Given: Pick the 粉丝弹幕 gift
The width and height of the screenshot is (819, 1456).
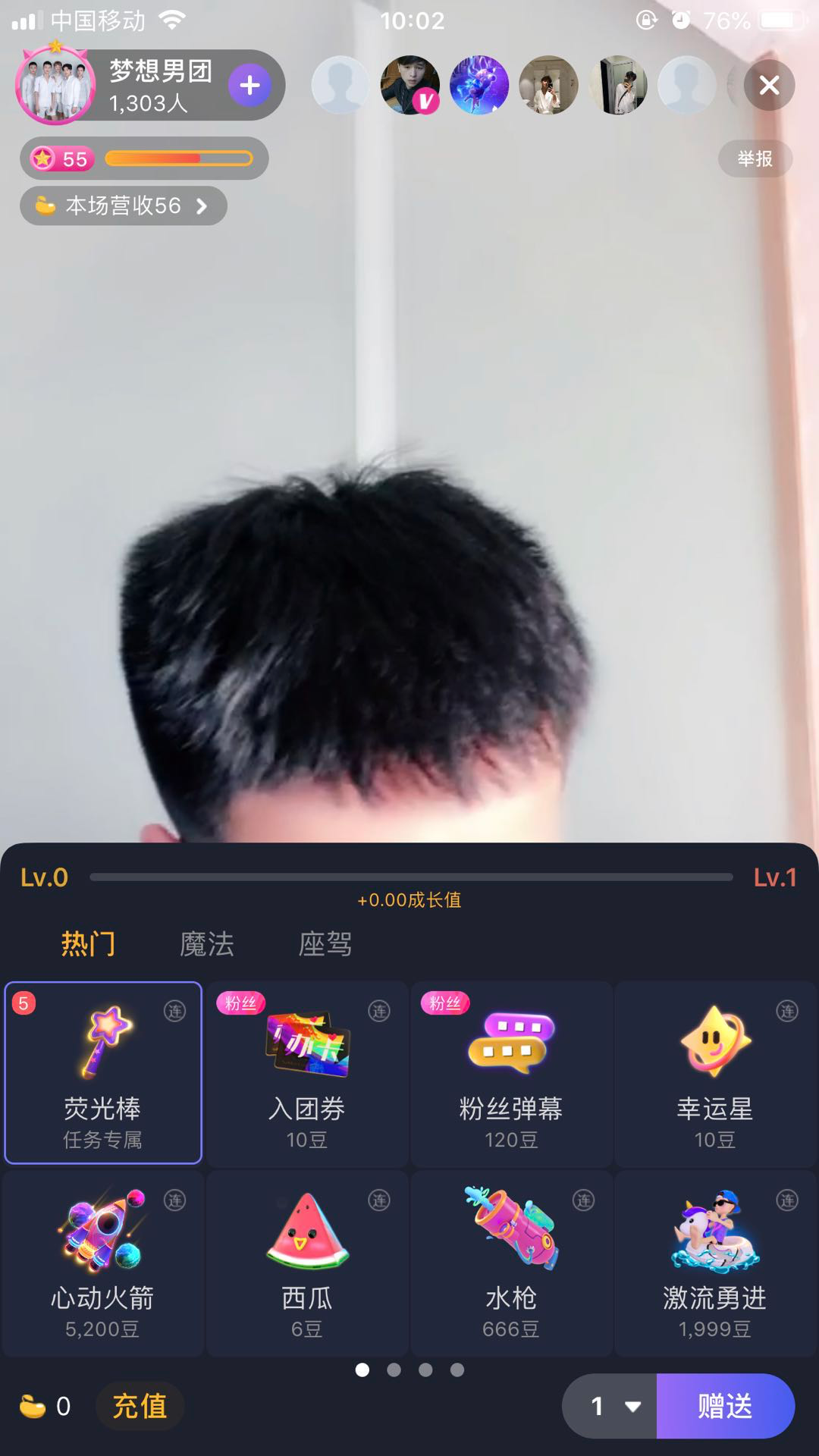Looking at the screenshot, I should 511,1072.
